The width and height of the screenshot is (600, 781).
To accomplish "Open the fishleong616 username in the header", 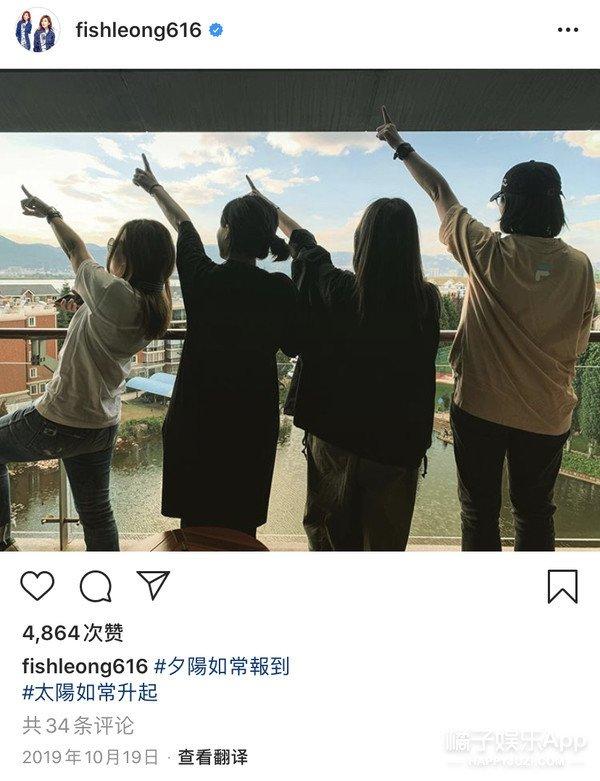I will (138, 30).
